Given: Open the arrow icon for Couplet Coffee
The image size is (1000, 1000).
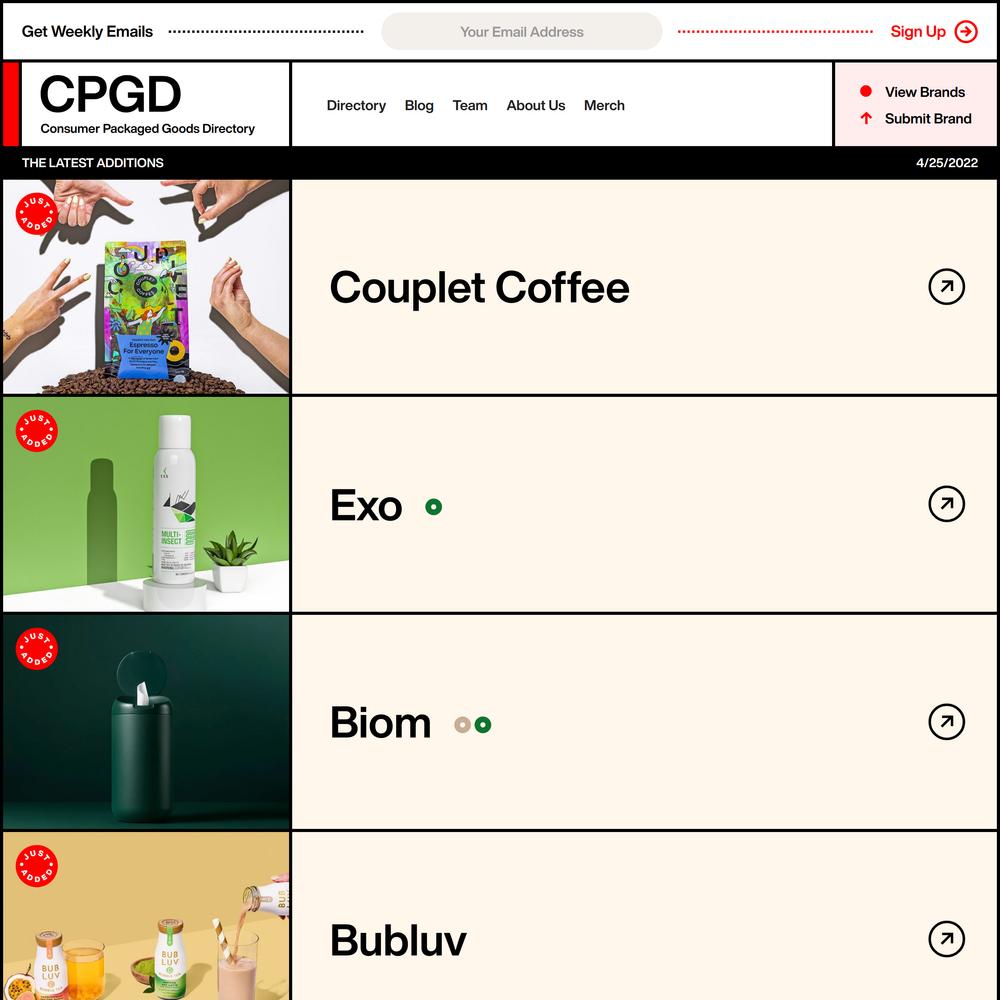Looking at the screenshot, I should click(x=946, y=287).
